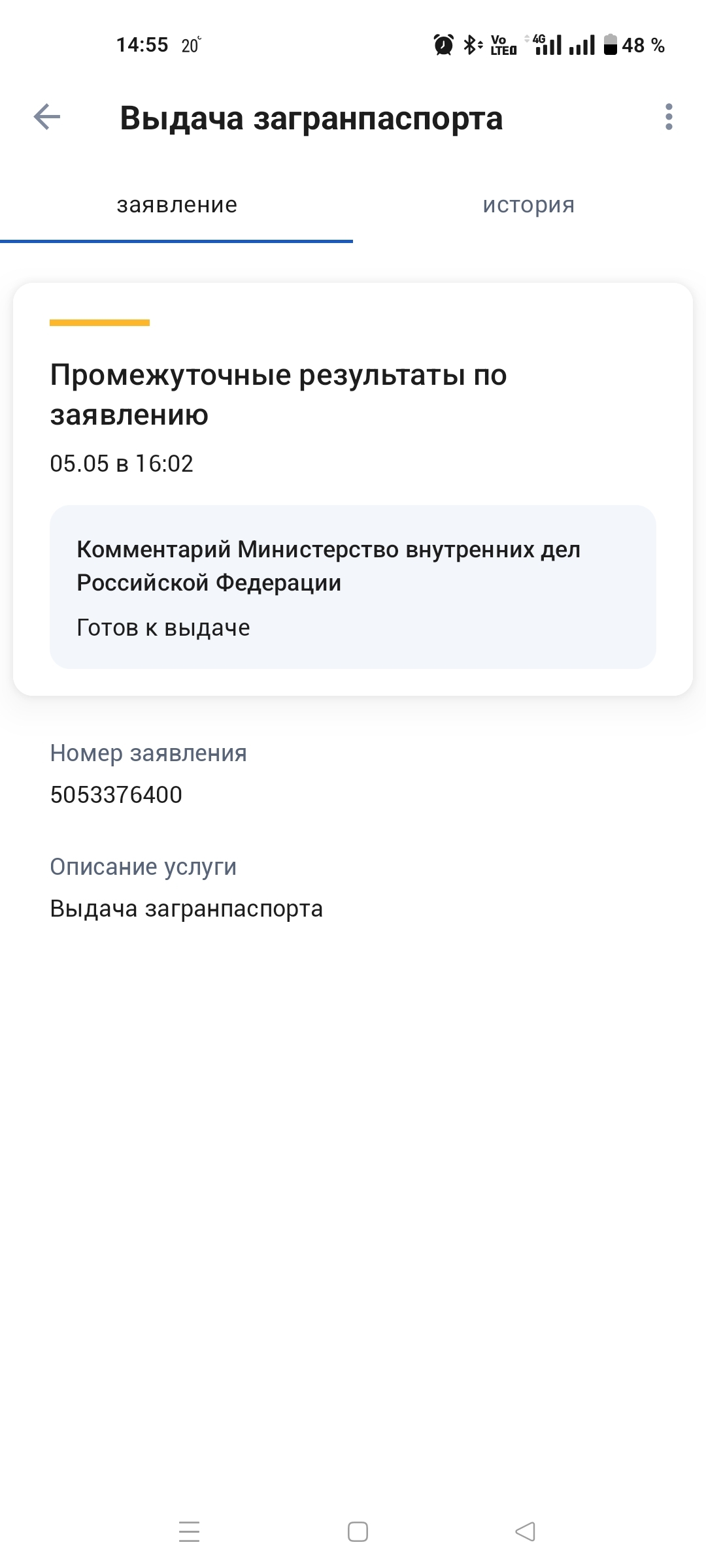Switch to the история tab
Viewport: 706px width, 1568px height.
coord(528,205)
